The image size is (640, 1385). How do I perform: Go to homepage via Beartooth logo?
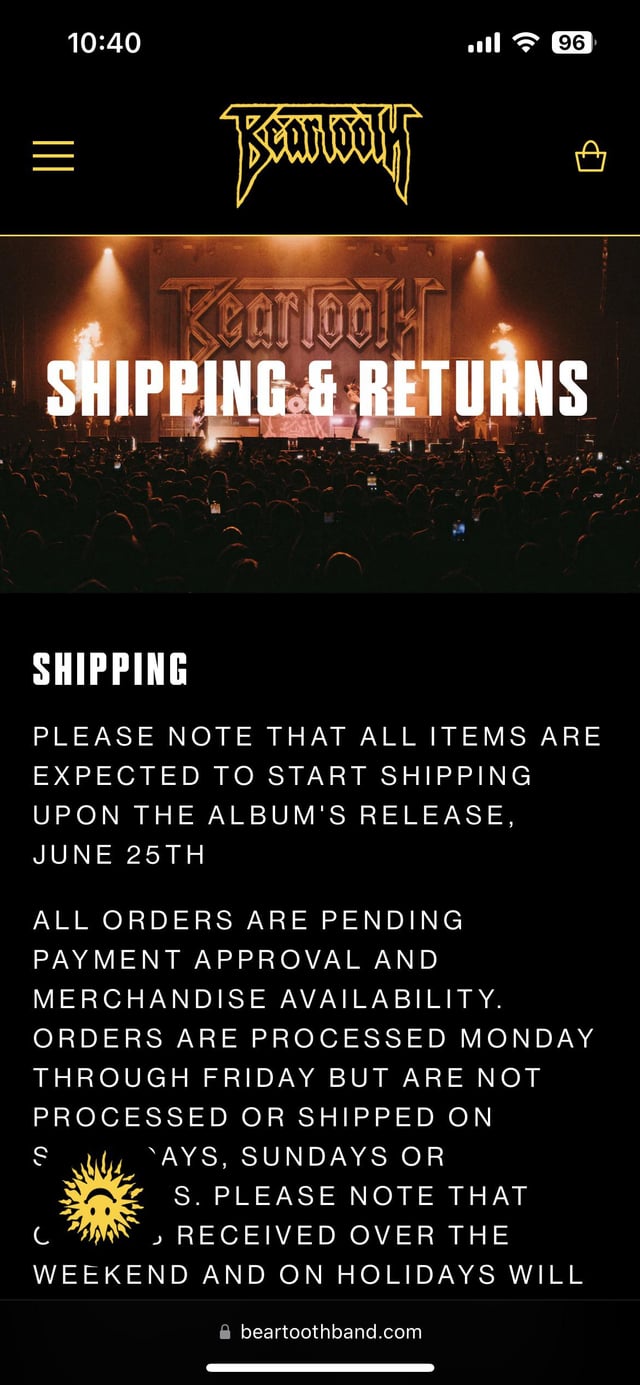320,153
